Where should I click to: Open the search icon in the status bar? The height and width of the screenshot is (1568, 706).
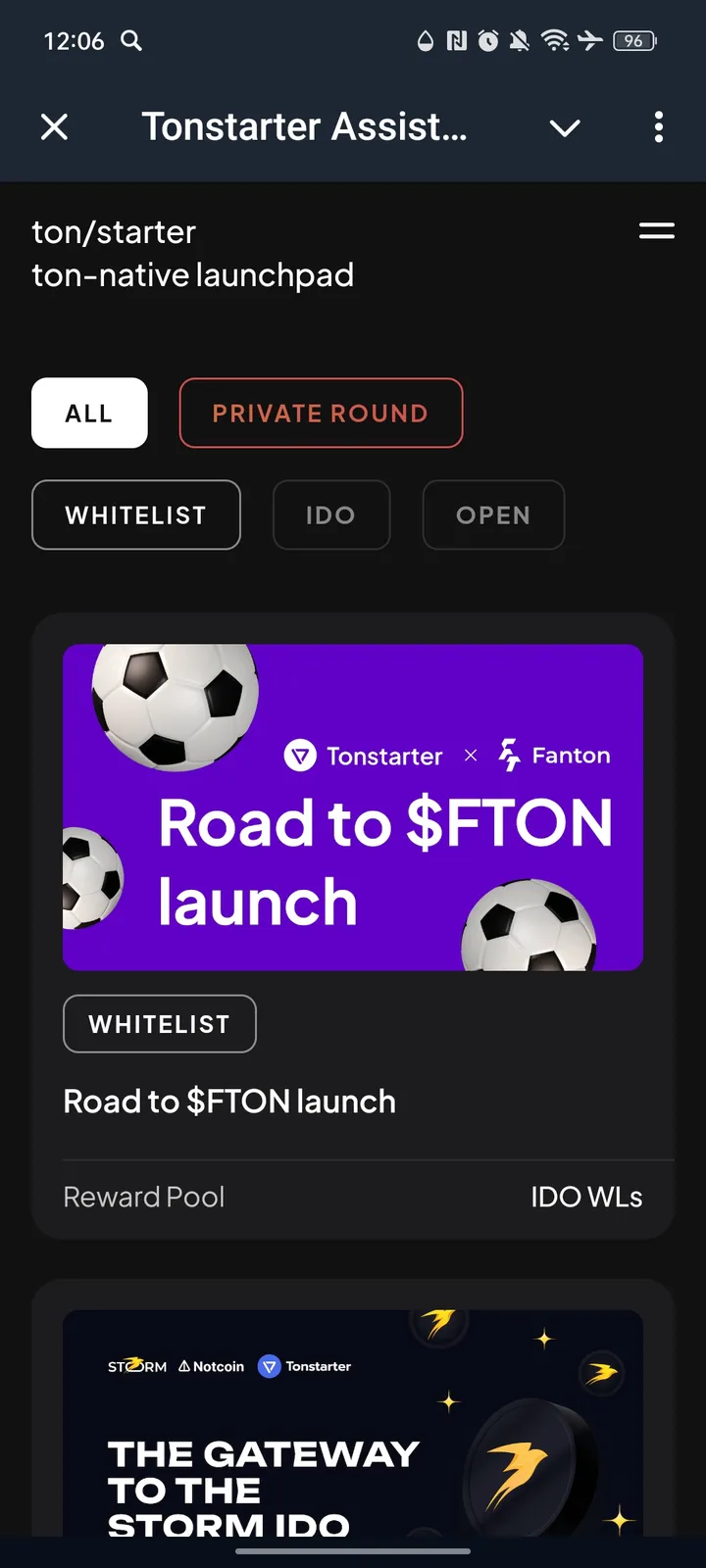tap(132, 41)
